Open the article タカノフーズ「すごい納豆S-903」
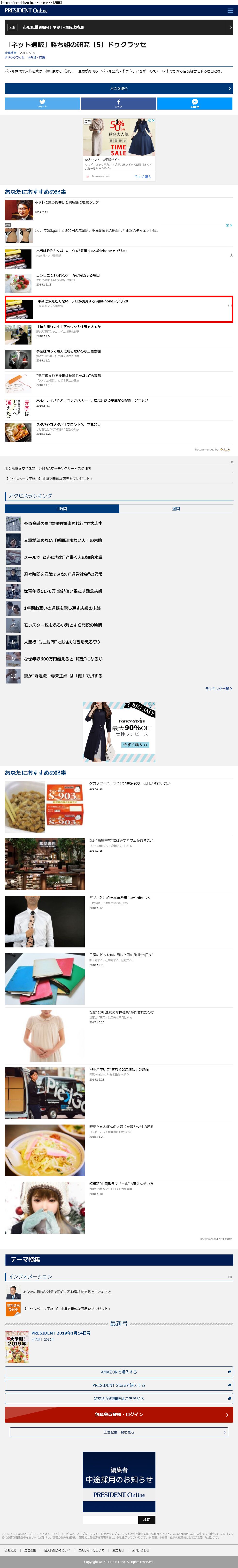The height and width of the screenshot is (1568, 238). pyautogui.click(x=130, y=783)
